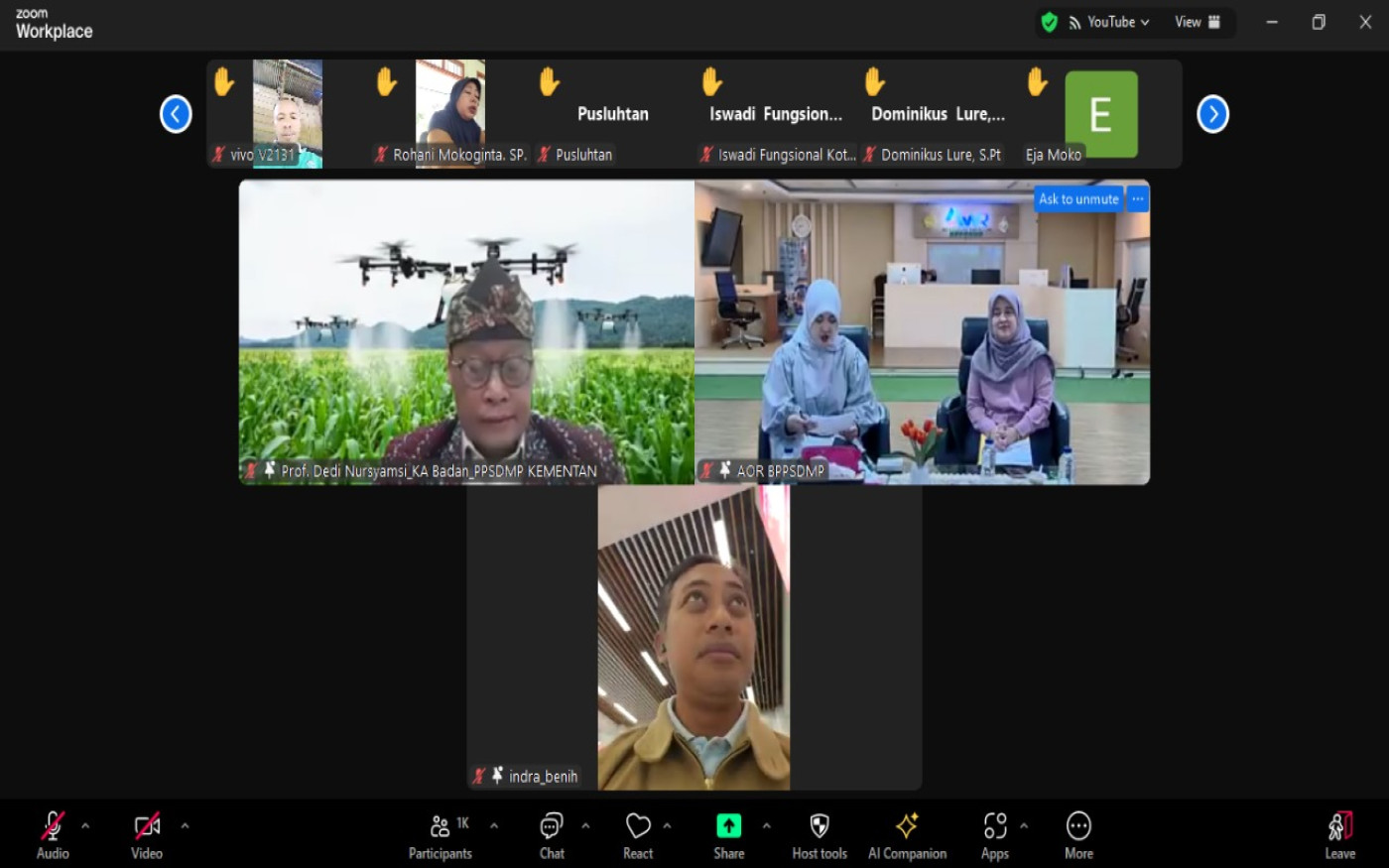Leave the meeting
Screen dimensions: 1389x868
[1339, 834]
